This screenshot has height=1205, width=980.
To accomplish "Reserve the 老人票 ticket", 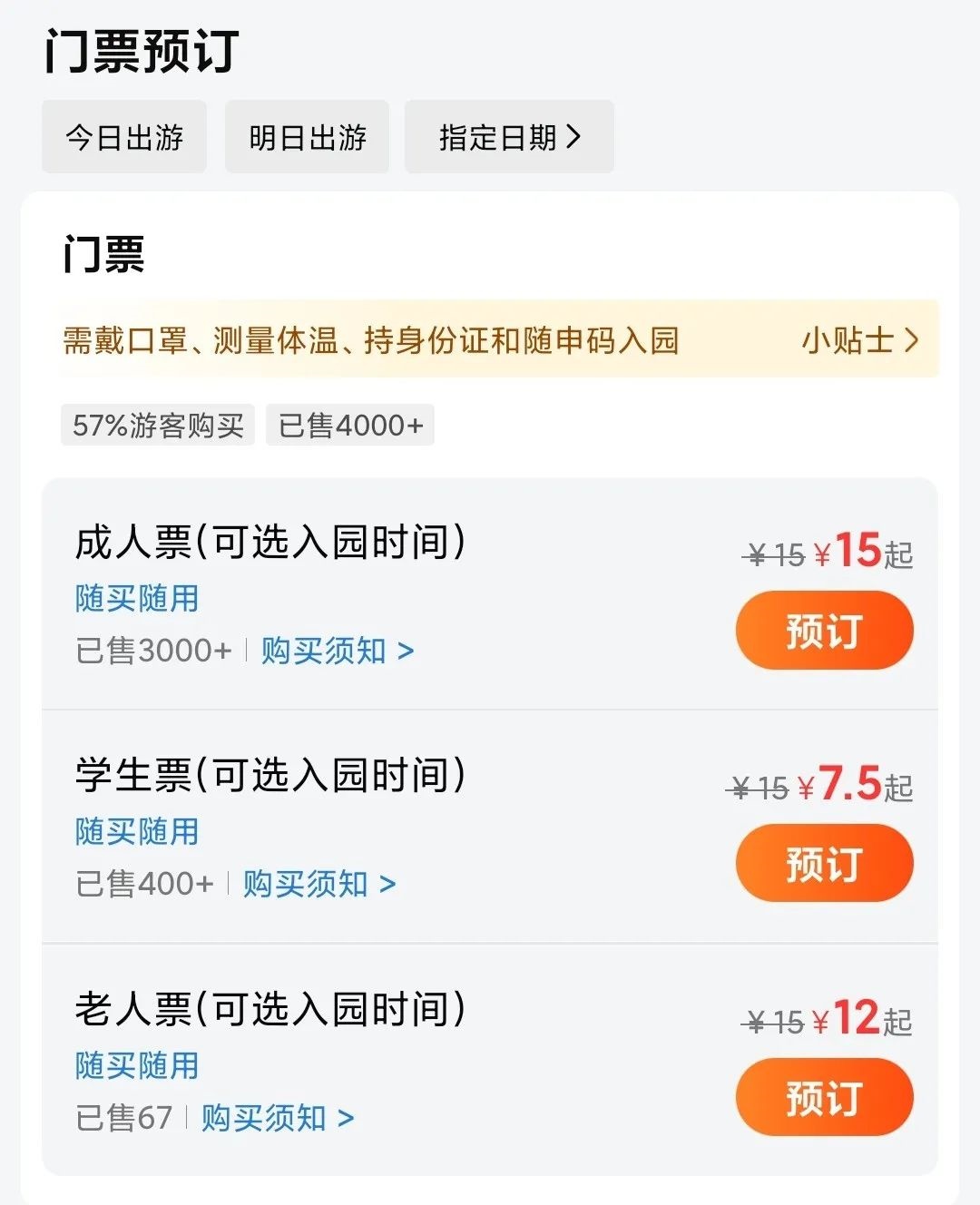I will click(x=824, y=1097).
